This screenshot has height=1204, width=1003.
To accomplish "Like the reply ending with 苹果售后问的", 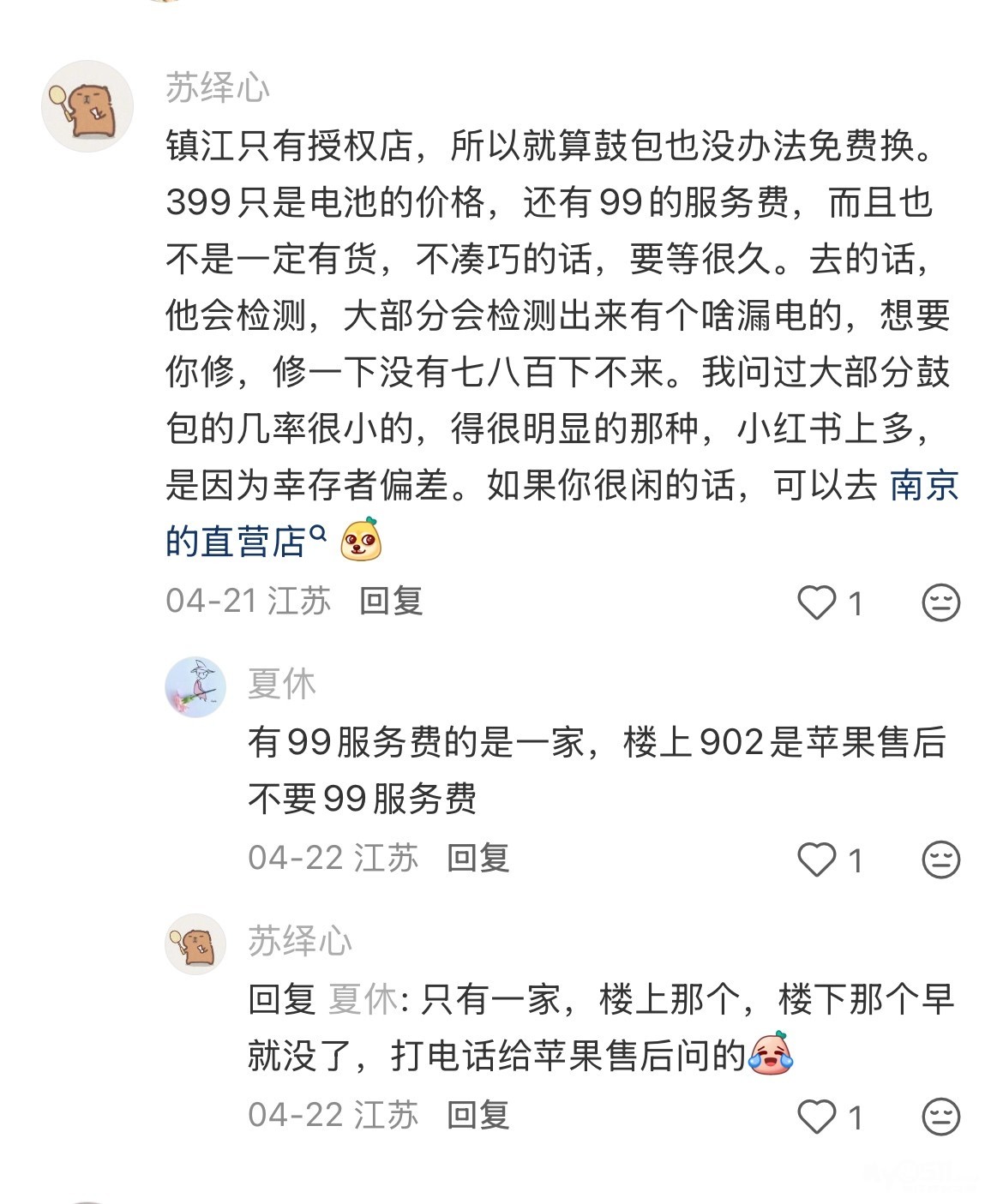I will [830, 1117].
